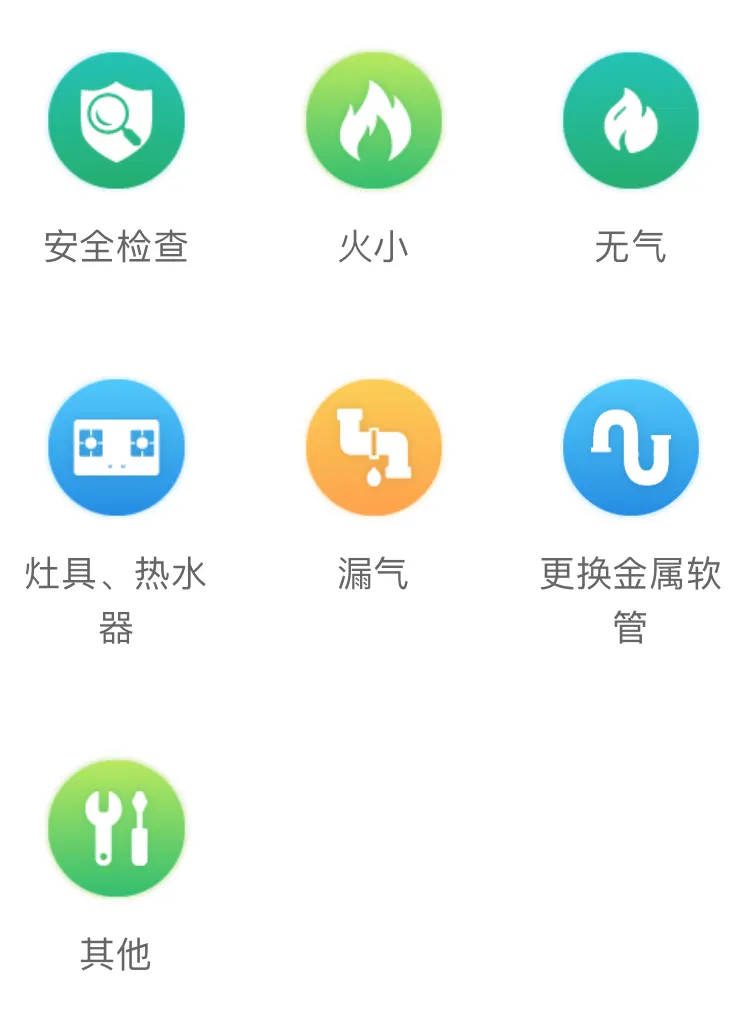Report weak flame with the 火小 icon

point(374,118)
